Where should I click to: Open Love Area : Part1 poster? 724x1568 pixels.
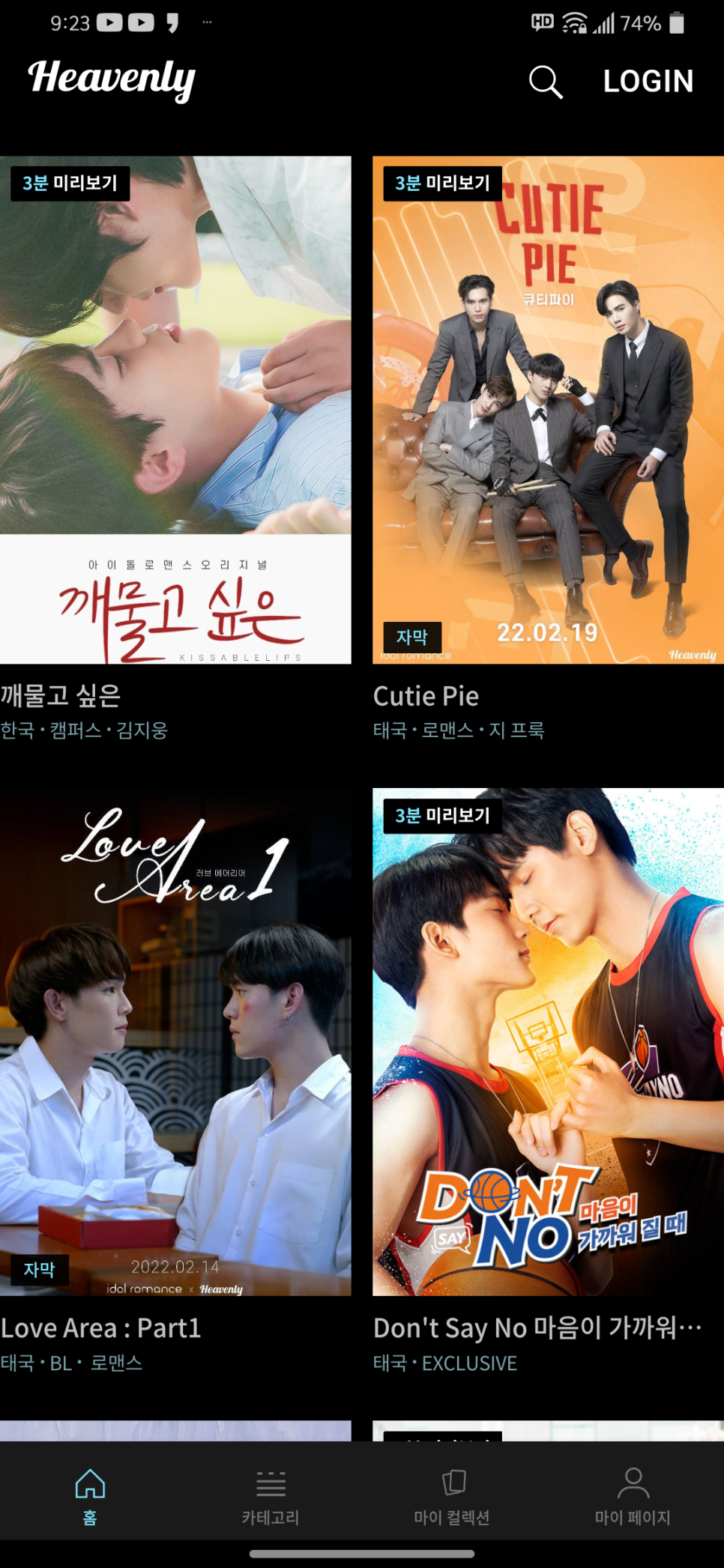(175, 1041)
